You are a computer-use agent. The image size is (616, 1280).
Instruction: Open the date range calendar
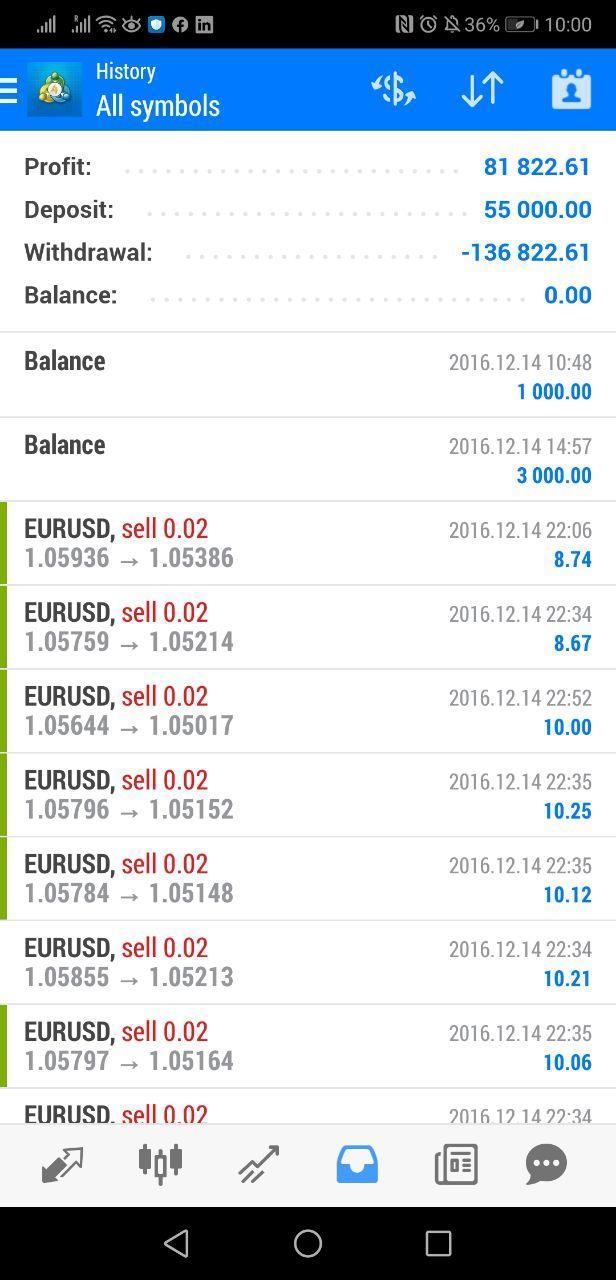tap(571, 89)
